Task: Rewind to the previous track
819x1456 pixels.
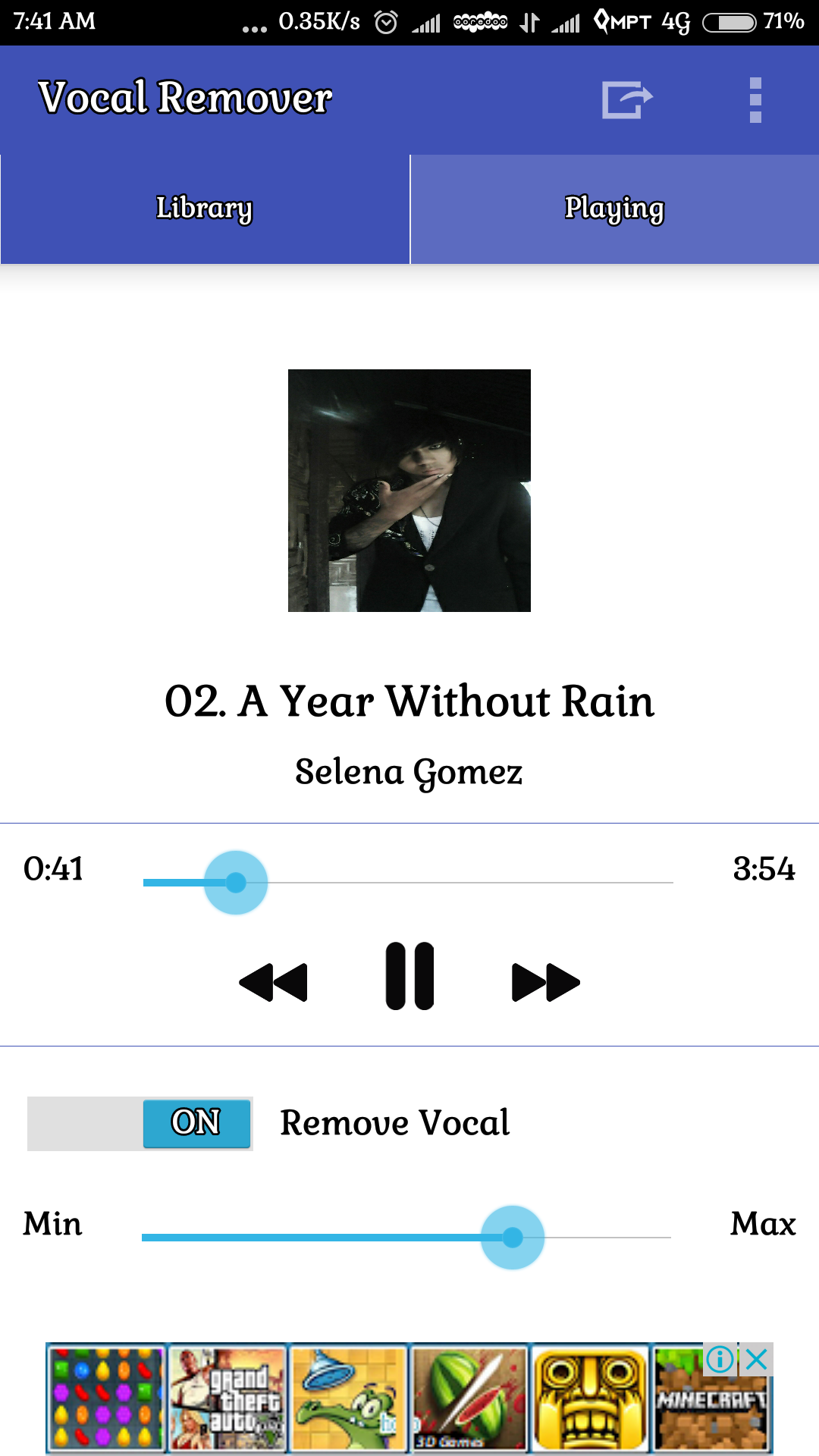Action: (273, 982)
